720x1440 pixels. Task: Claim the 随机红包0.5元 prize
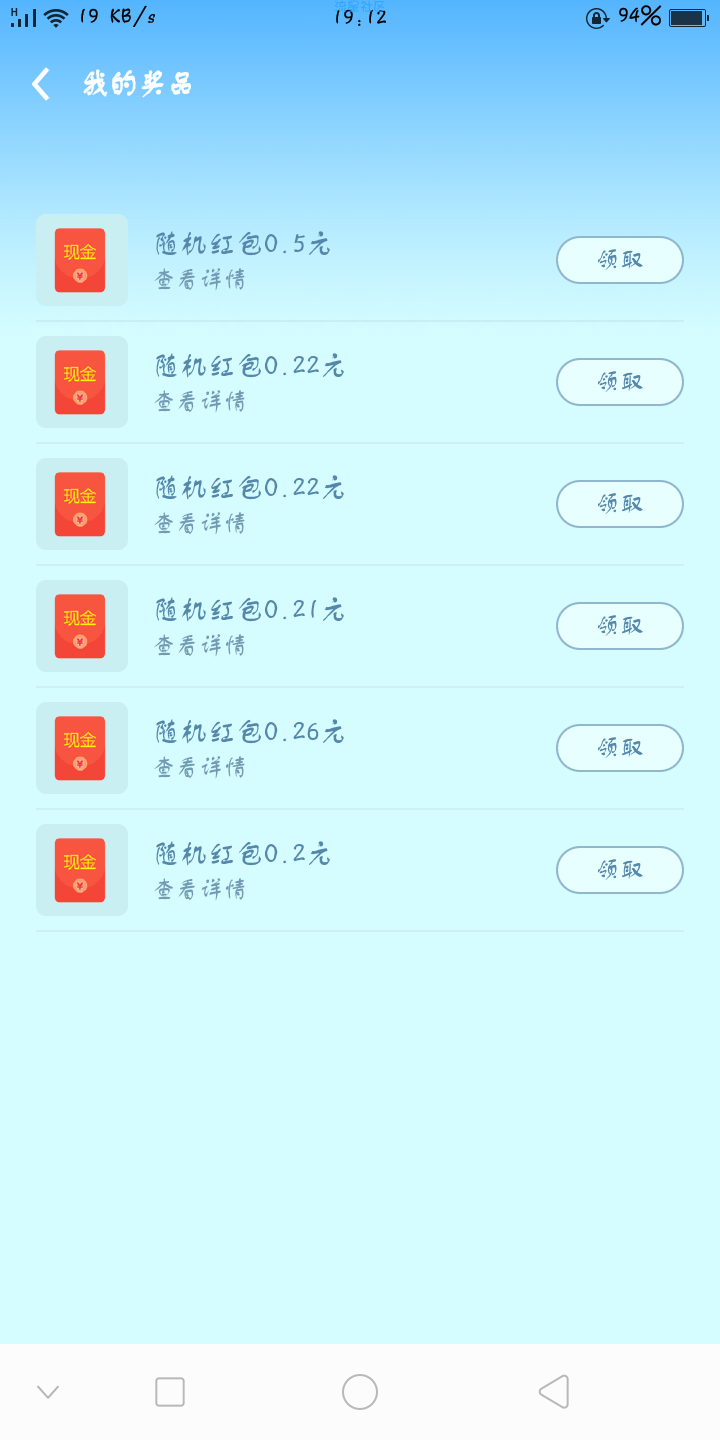[620, 260]
